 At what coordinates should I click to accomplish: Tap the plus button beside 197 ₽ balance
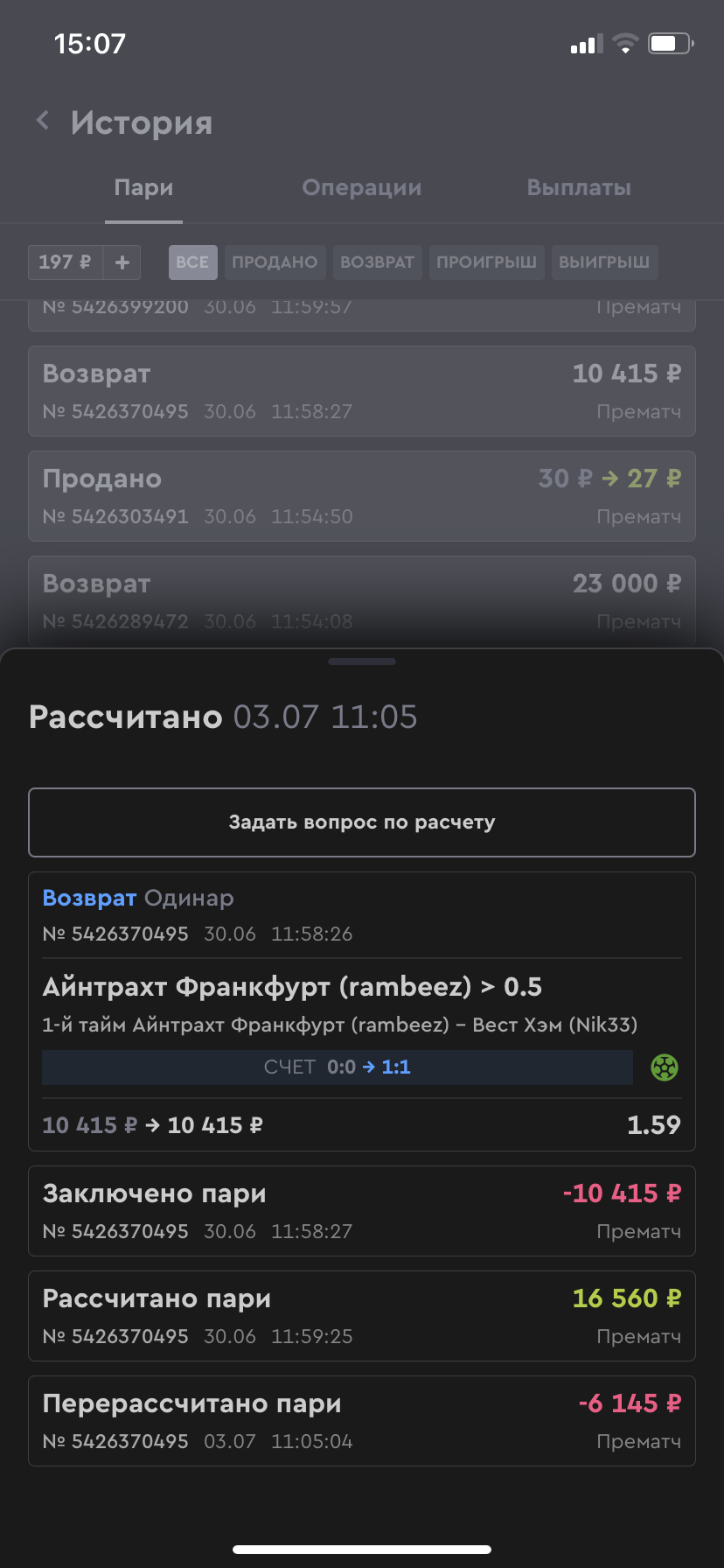pos(122,262)
